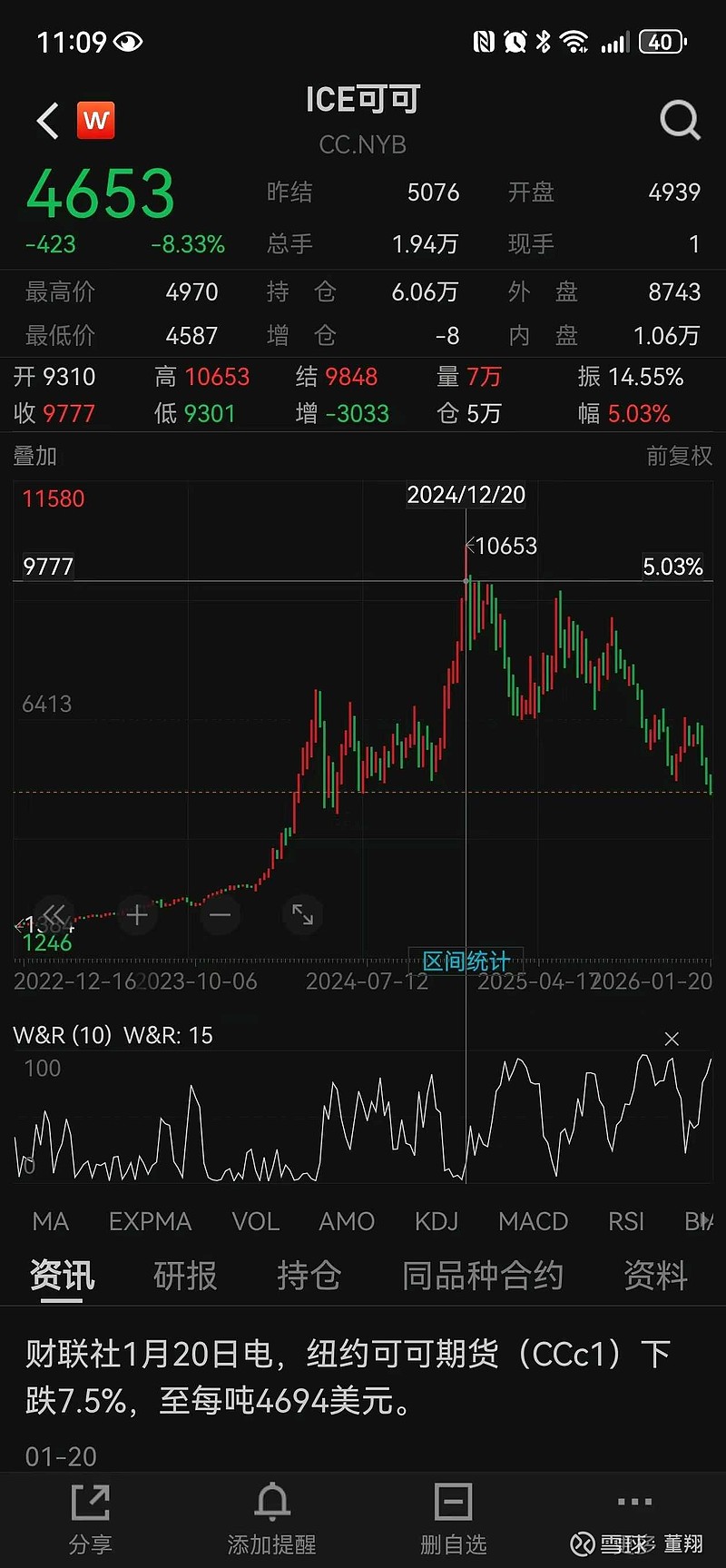Switch to the 研报 tab
The height and width of the screenshot is (1568, 726).
point(185,1276)
